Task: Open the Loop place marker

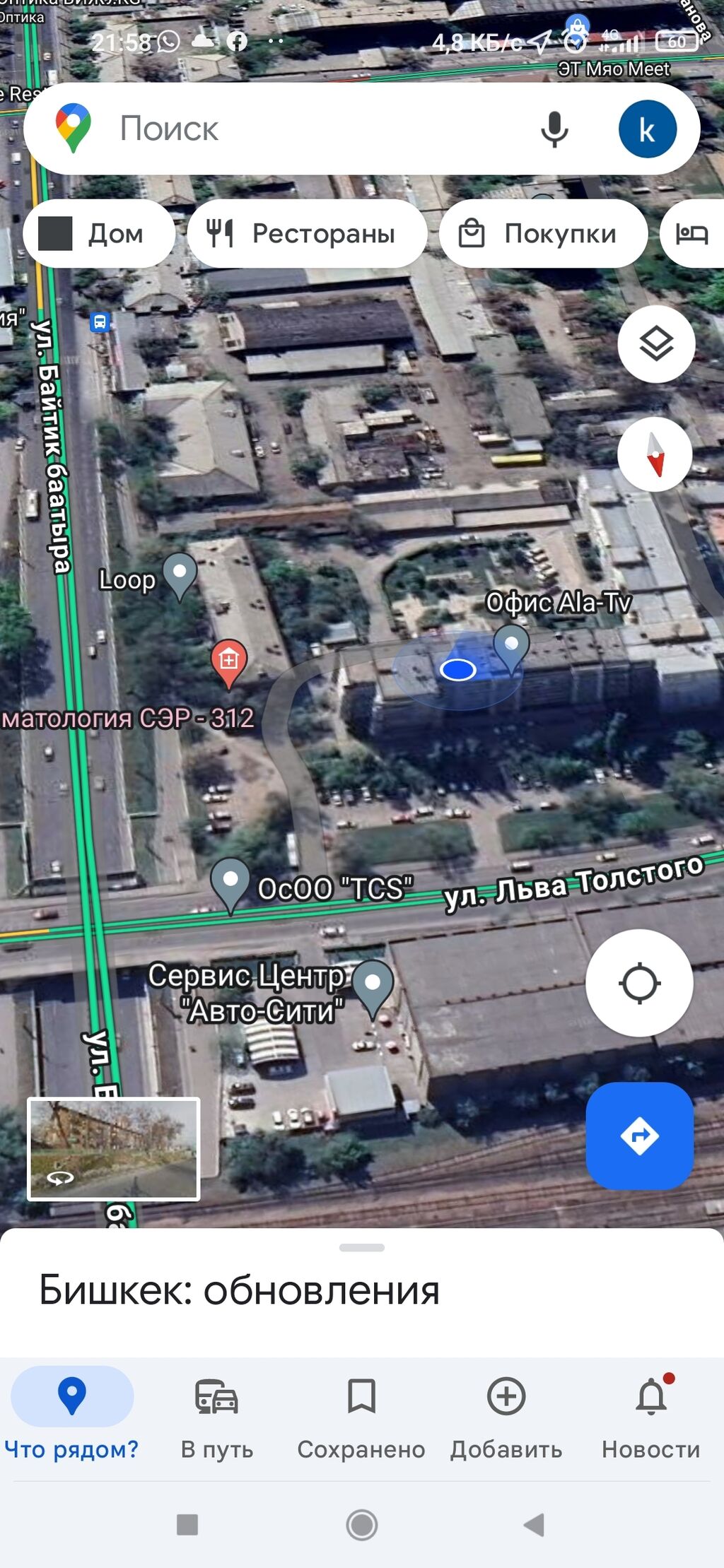Action: point(180,575)
